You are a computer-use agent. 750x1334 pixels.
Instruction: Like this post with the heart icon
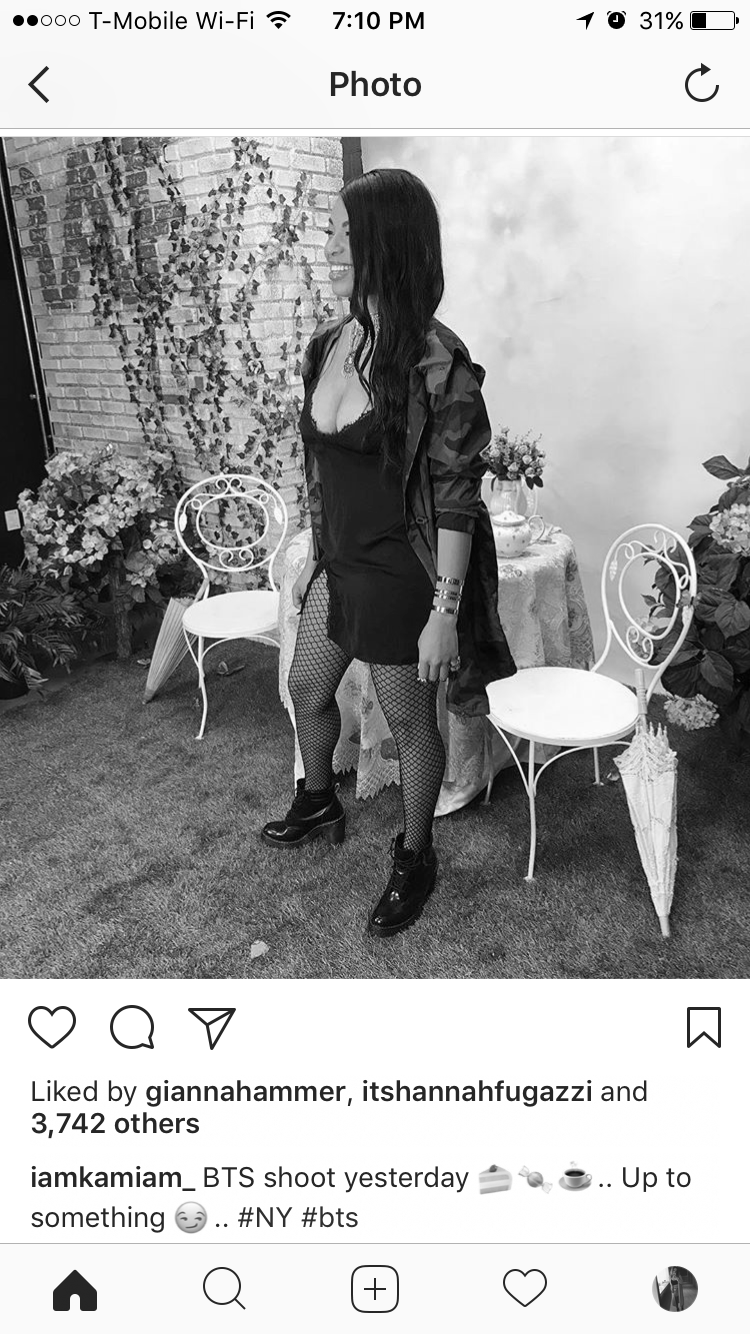click(52, 1027)
